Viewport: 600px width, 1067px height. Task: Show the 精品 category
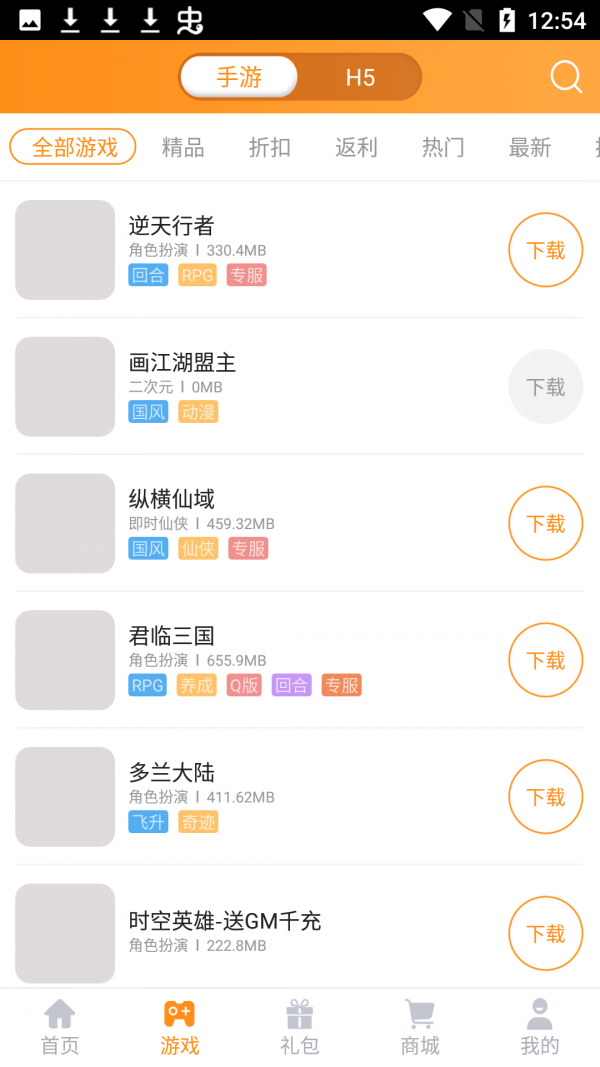tap(183, 147)
